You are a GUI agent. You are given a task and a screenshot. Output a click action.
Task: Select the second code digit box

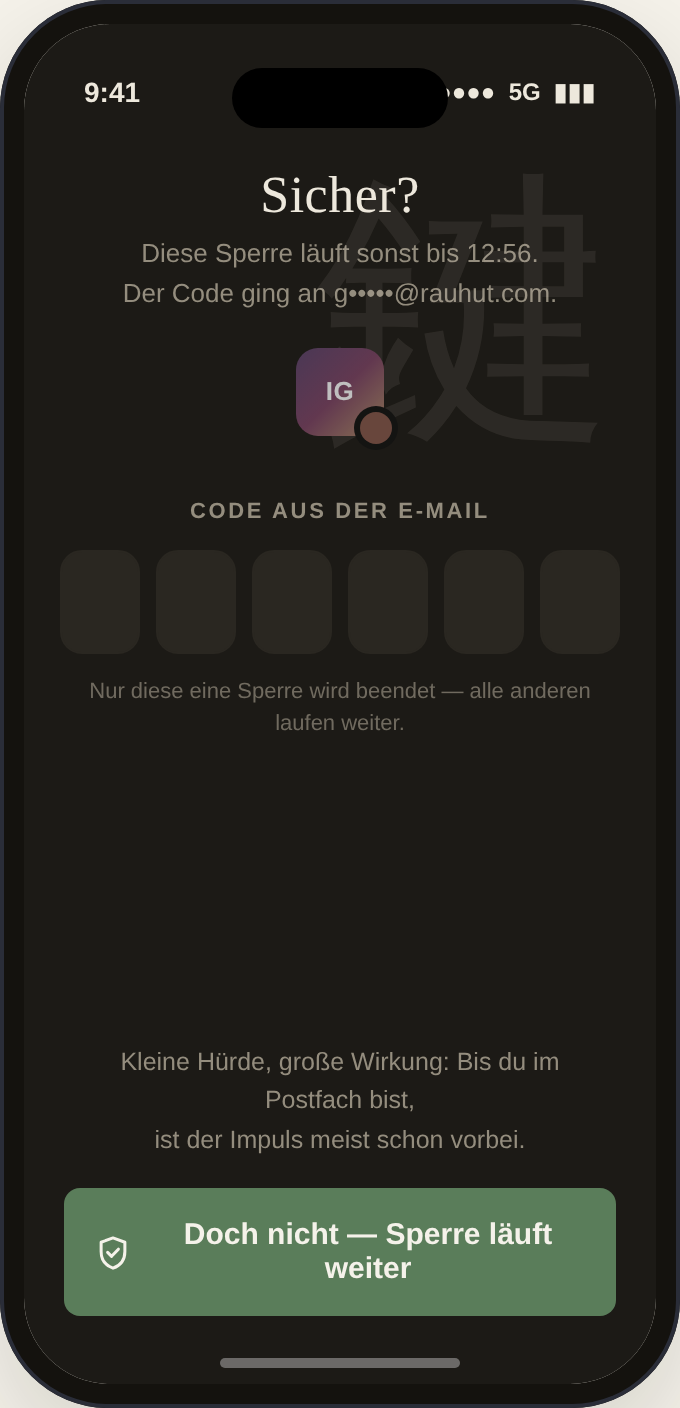[x=196, y=602]
